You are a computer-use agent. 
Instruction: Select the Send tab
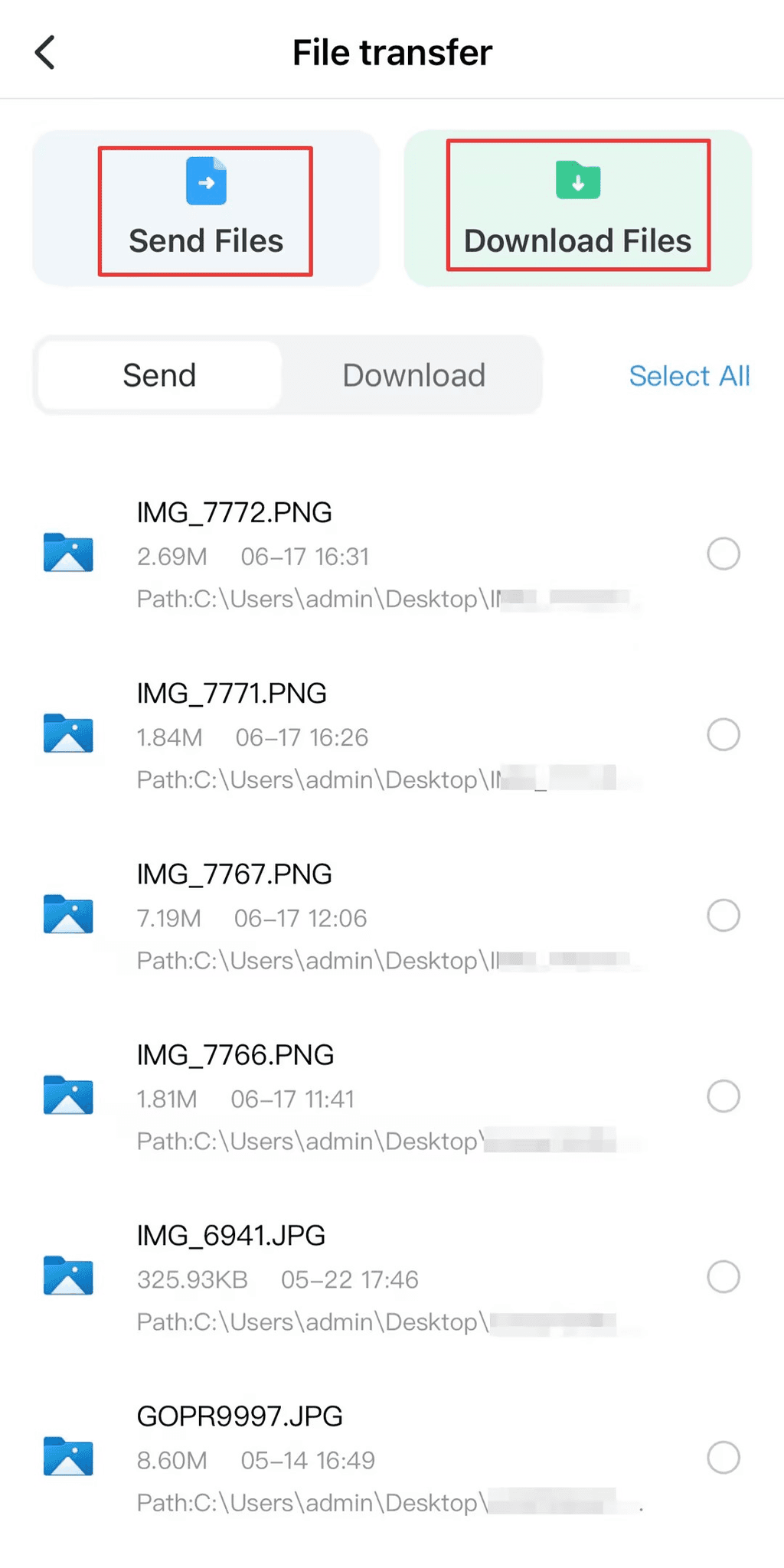click(x=158, y=375)
